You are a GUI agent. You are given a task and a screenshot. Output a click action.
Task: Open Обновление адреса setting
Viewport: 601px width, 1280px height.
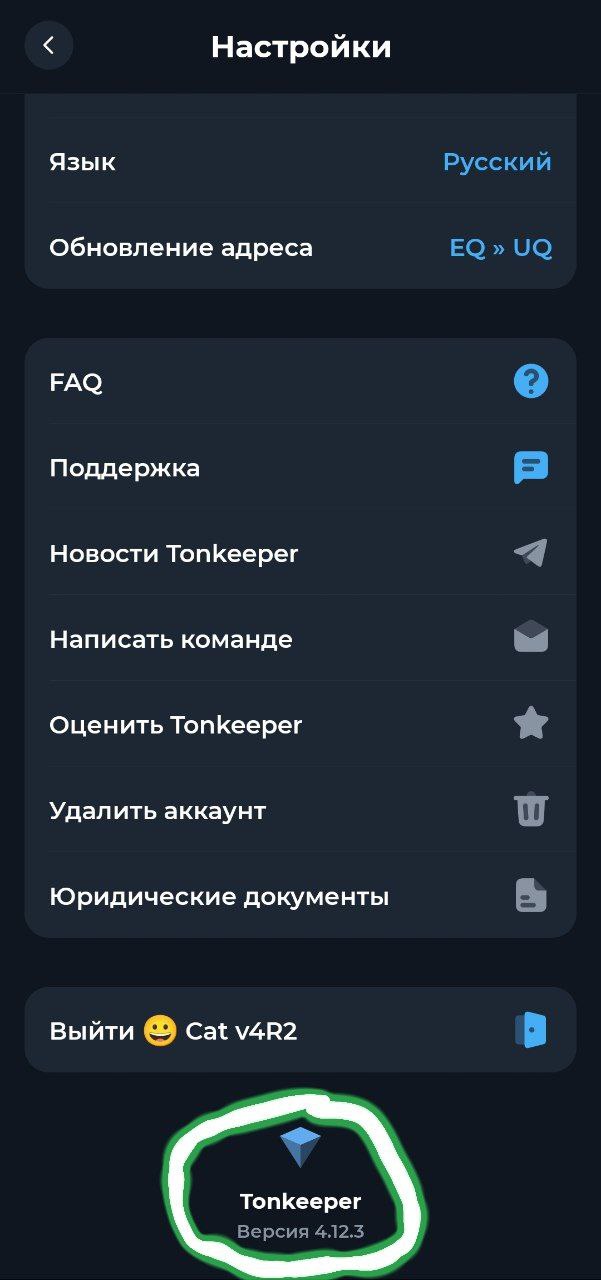click(x=300, y=248)
